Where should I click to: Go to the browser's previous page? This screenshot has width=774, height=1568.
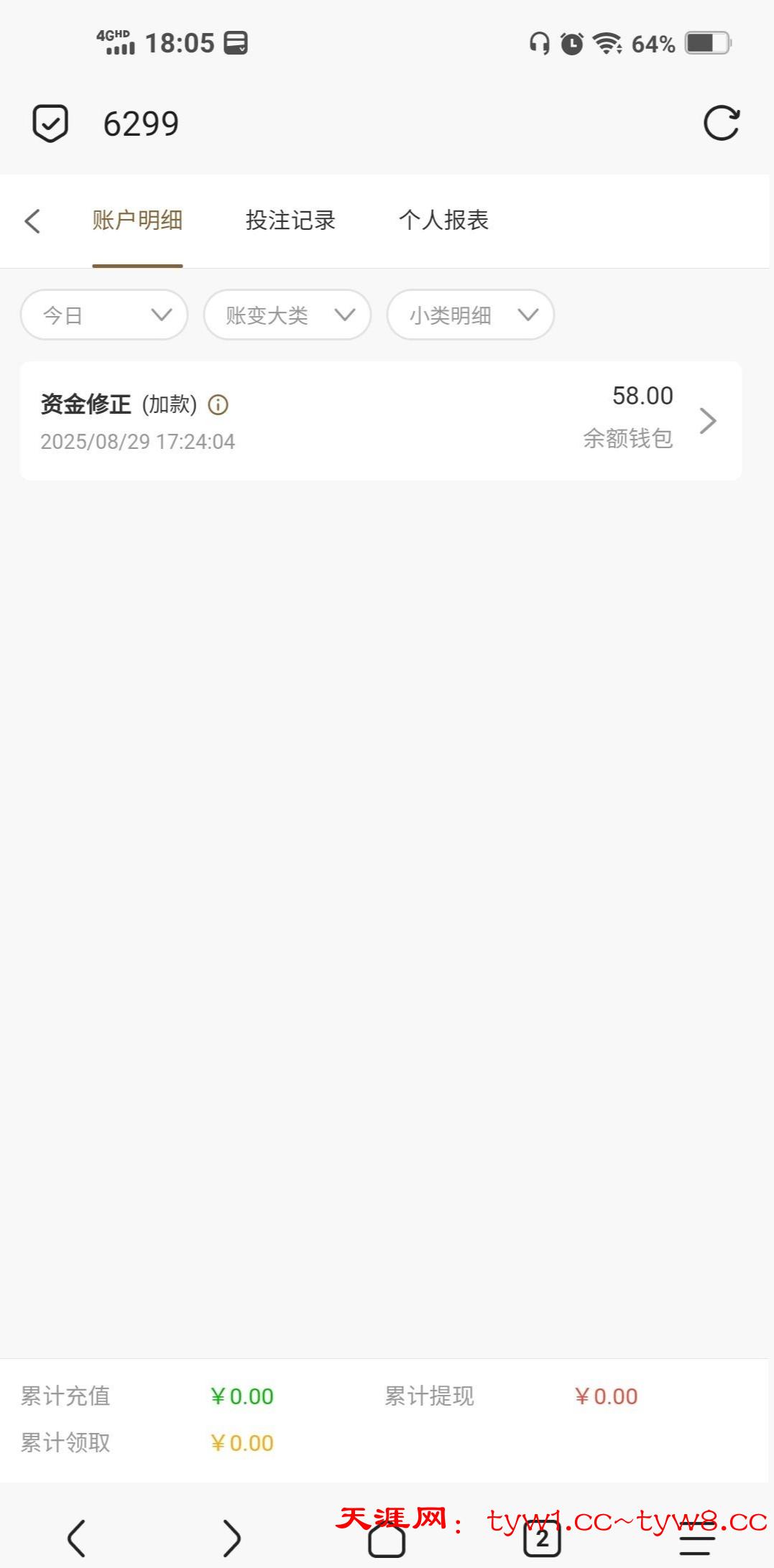point(77,1538)
